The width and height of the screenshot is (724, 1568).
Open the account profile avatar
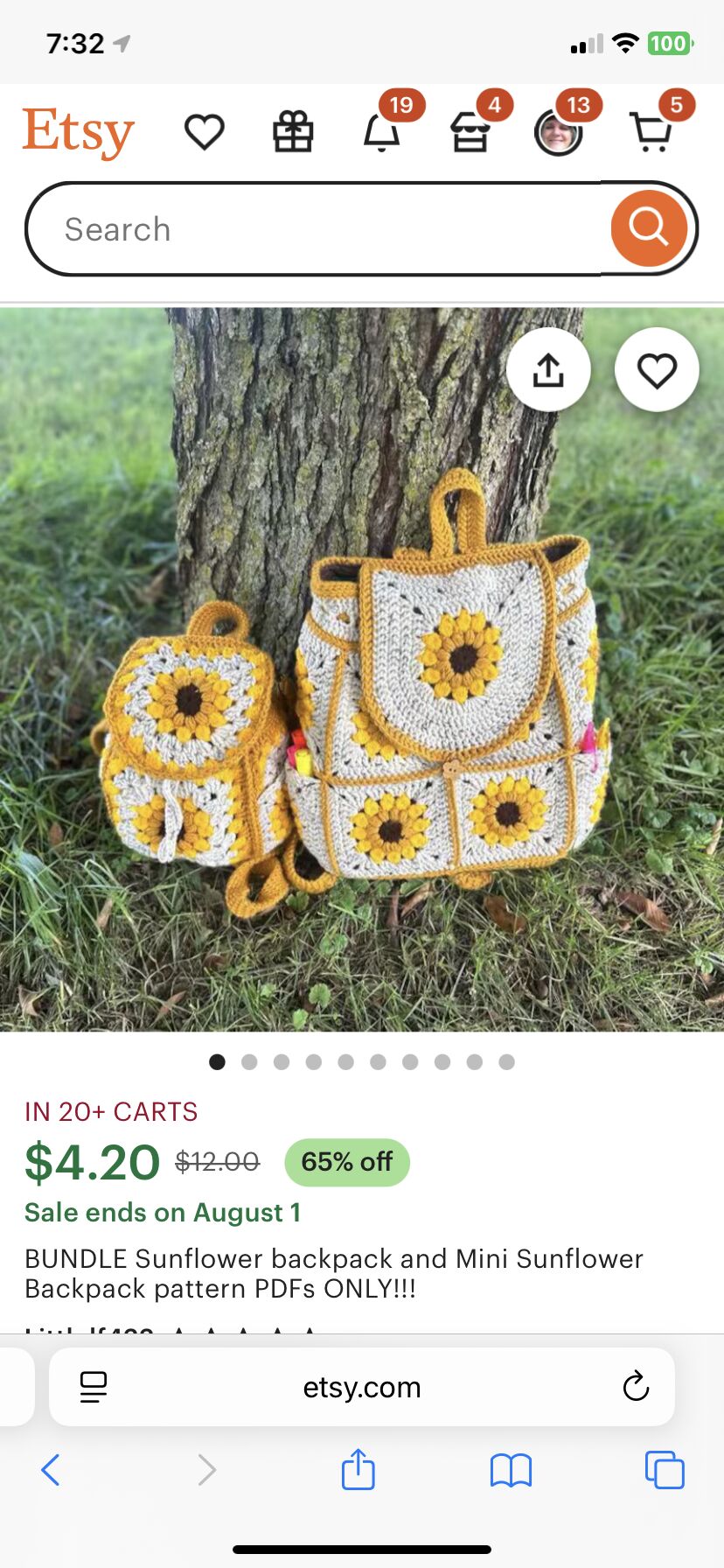[559, 133]
